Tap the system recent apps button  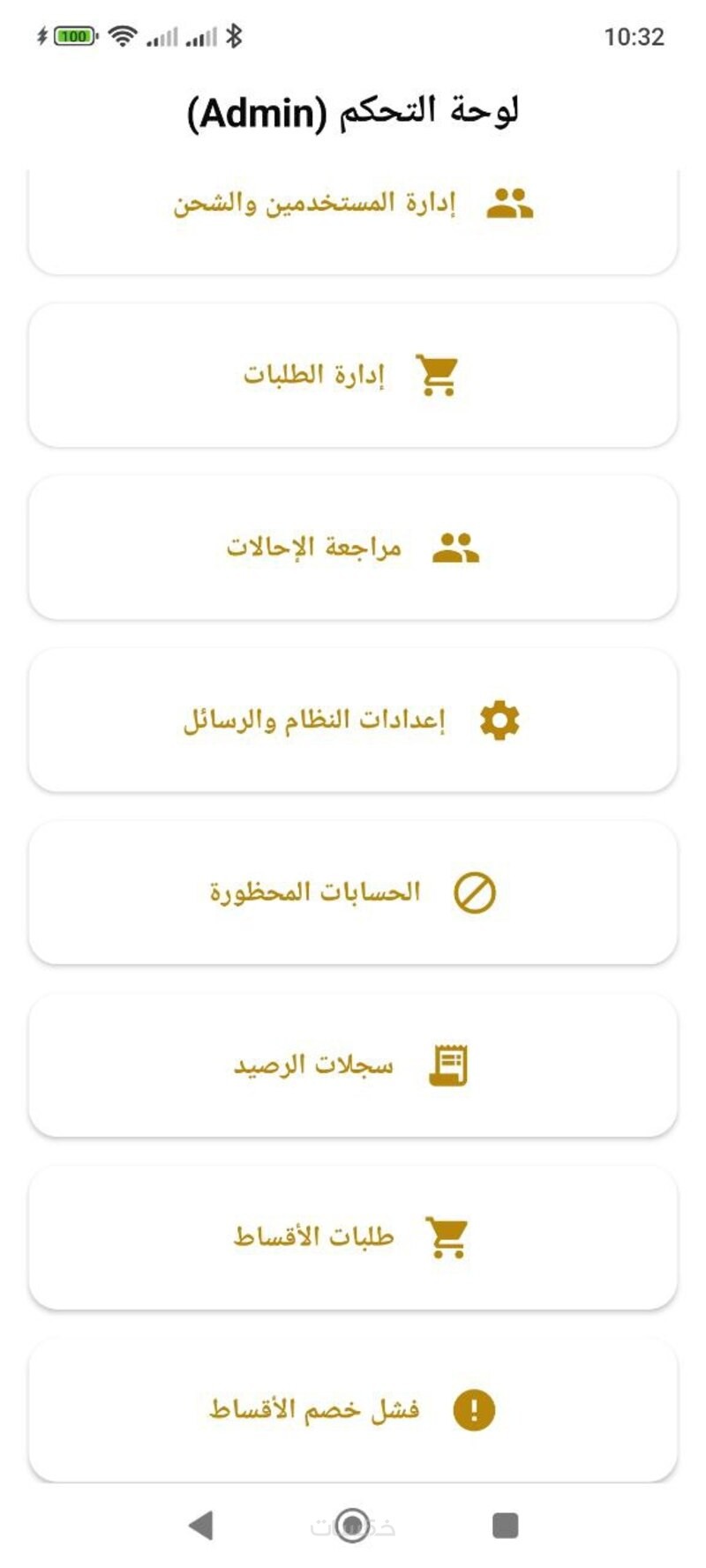pos(505,1525)
